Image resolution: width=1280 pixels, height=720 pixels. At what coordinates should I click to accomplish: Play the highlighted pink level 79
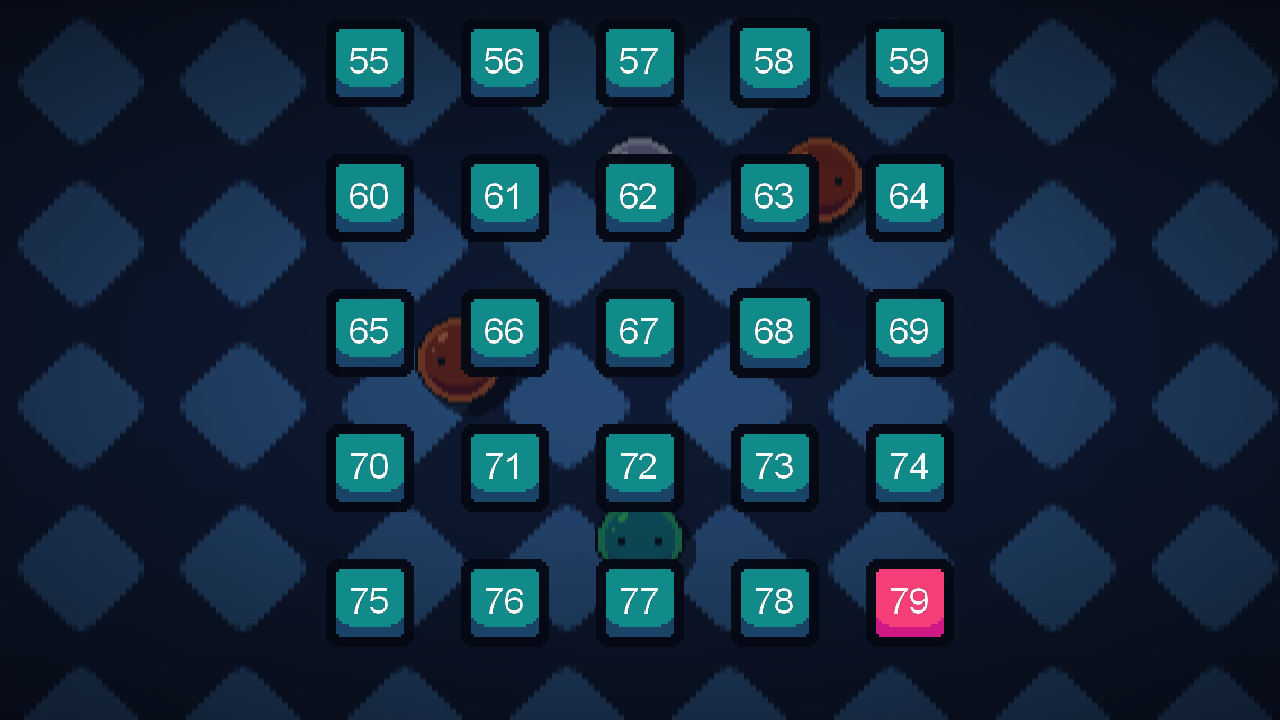[909, 602]
